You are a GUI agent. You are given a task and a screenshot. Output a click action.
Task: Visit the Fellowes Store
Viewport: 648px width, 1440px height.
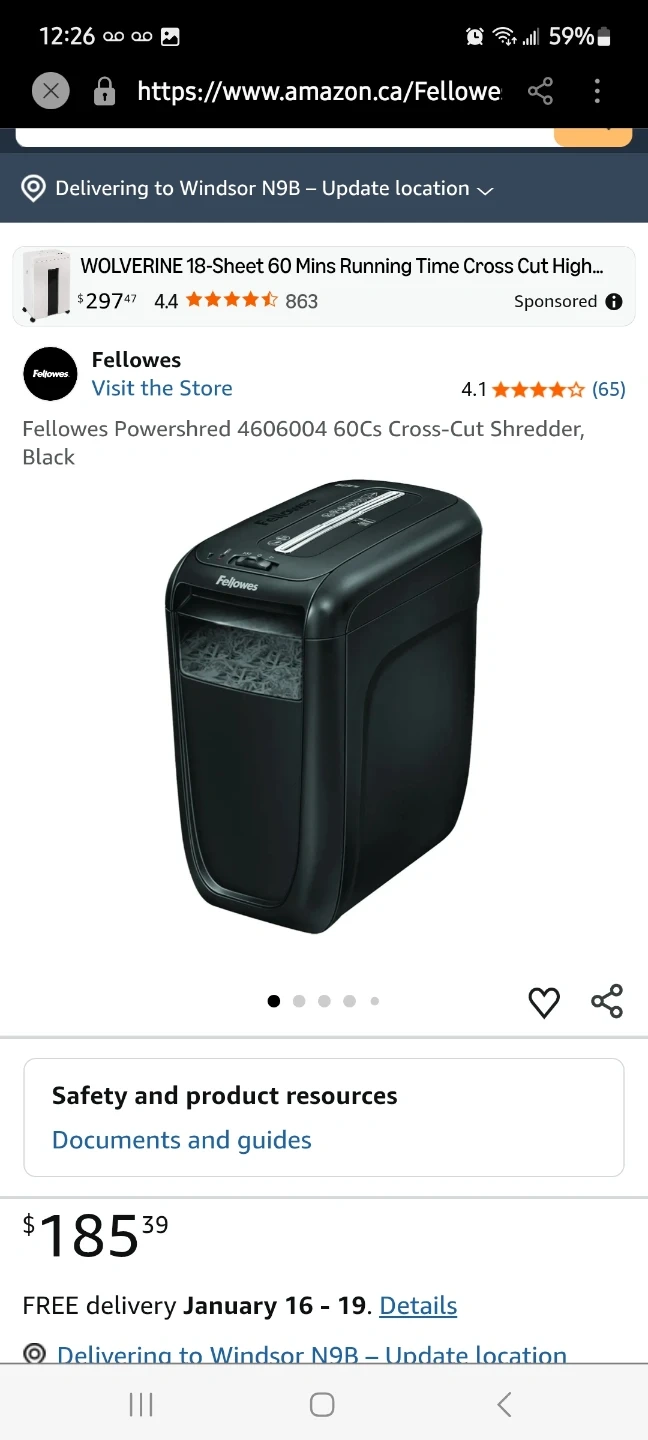(x=162, y=388)
